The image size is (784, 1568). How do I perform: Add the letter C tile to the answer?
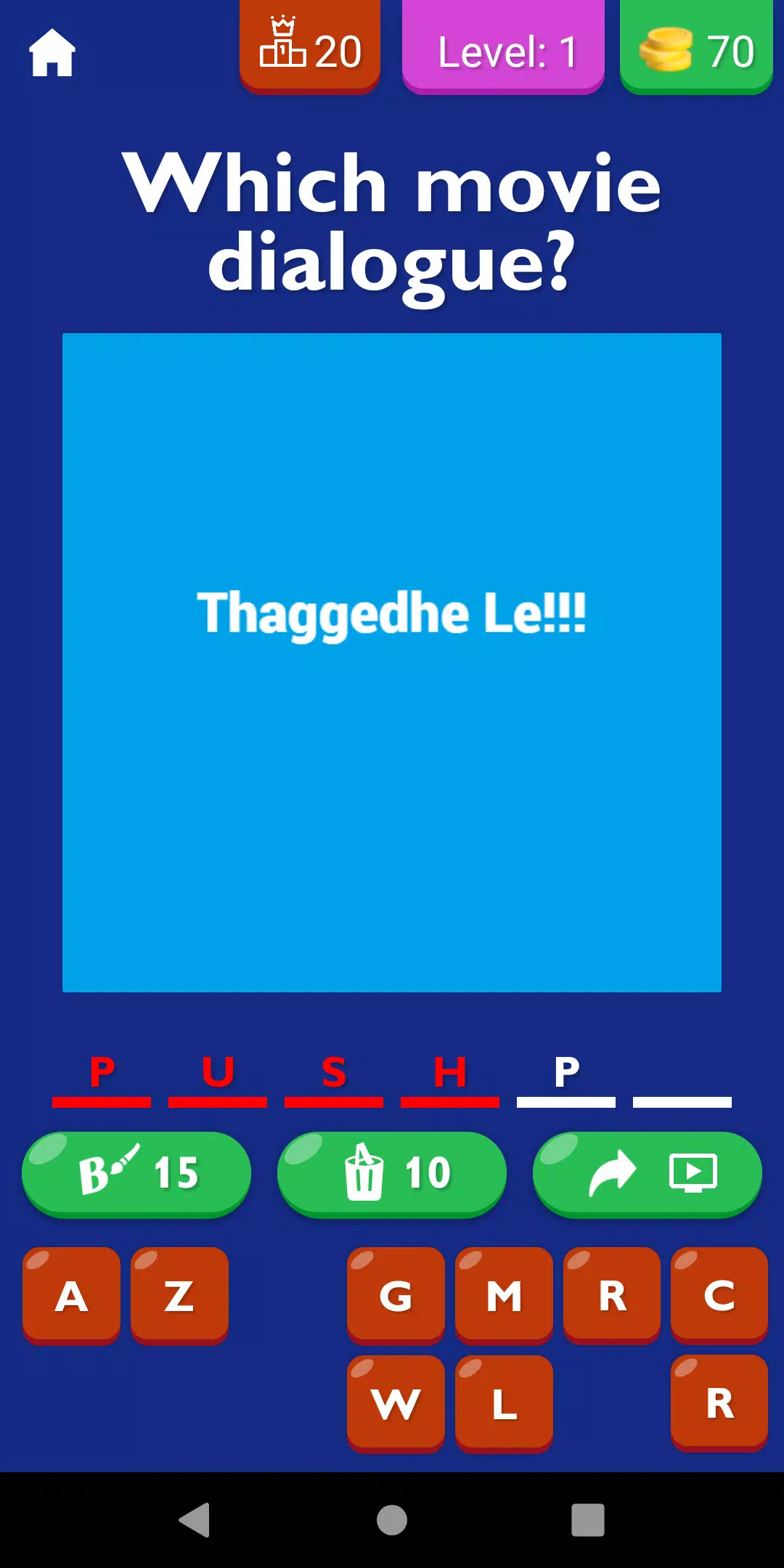(719, 1296)
